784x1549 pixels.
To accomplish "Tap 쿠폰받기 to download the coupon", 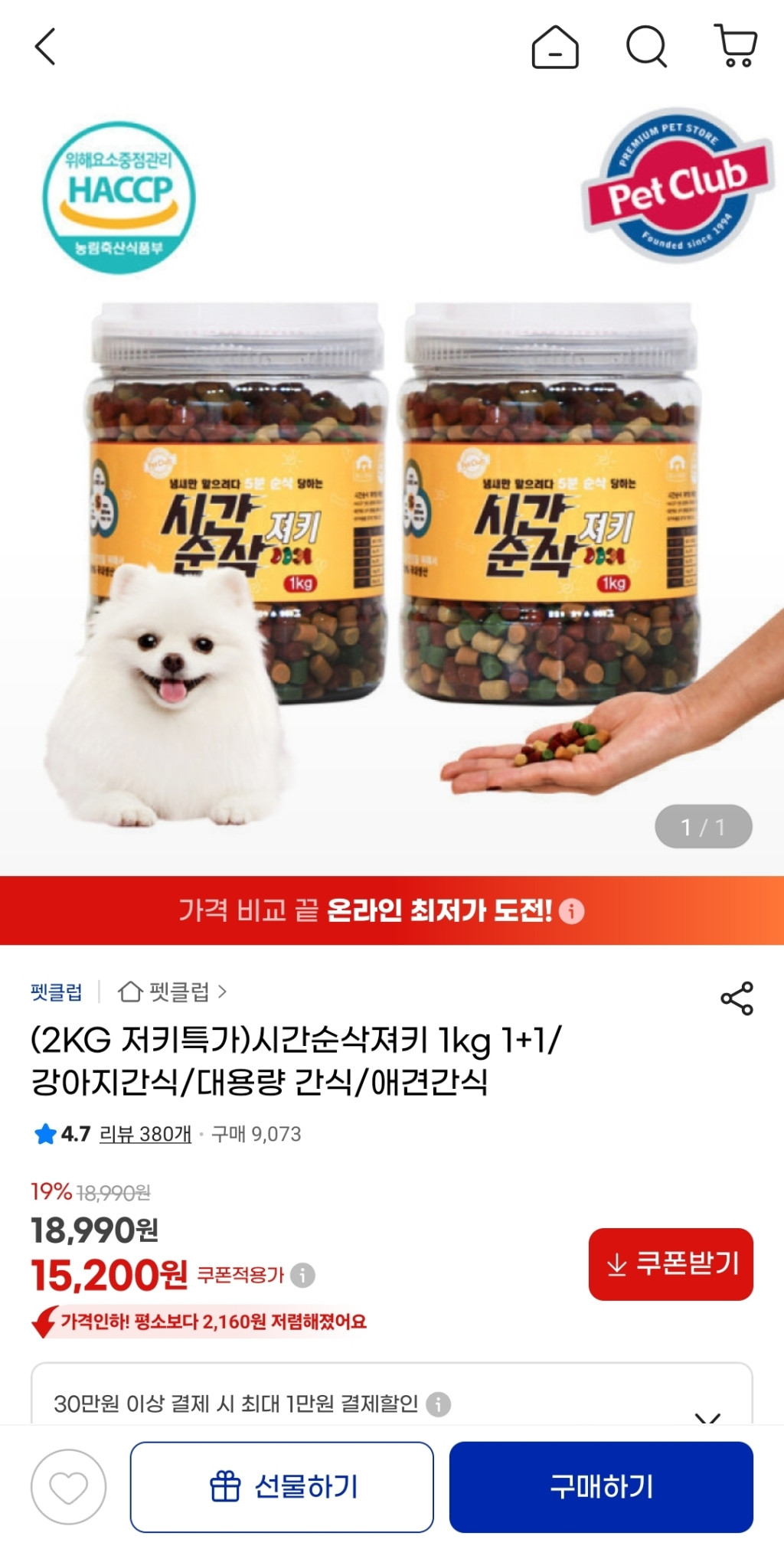I will pyautogui.click(x=671, y=1264).
